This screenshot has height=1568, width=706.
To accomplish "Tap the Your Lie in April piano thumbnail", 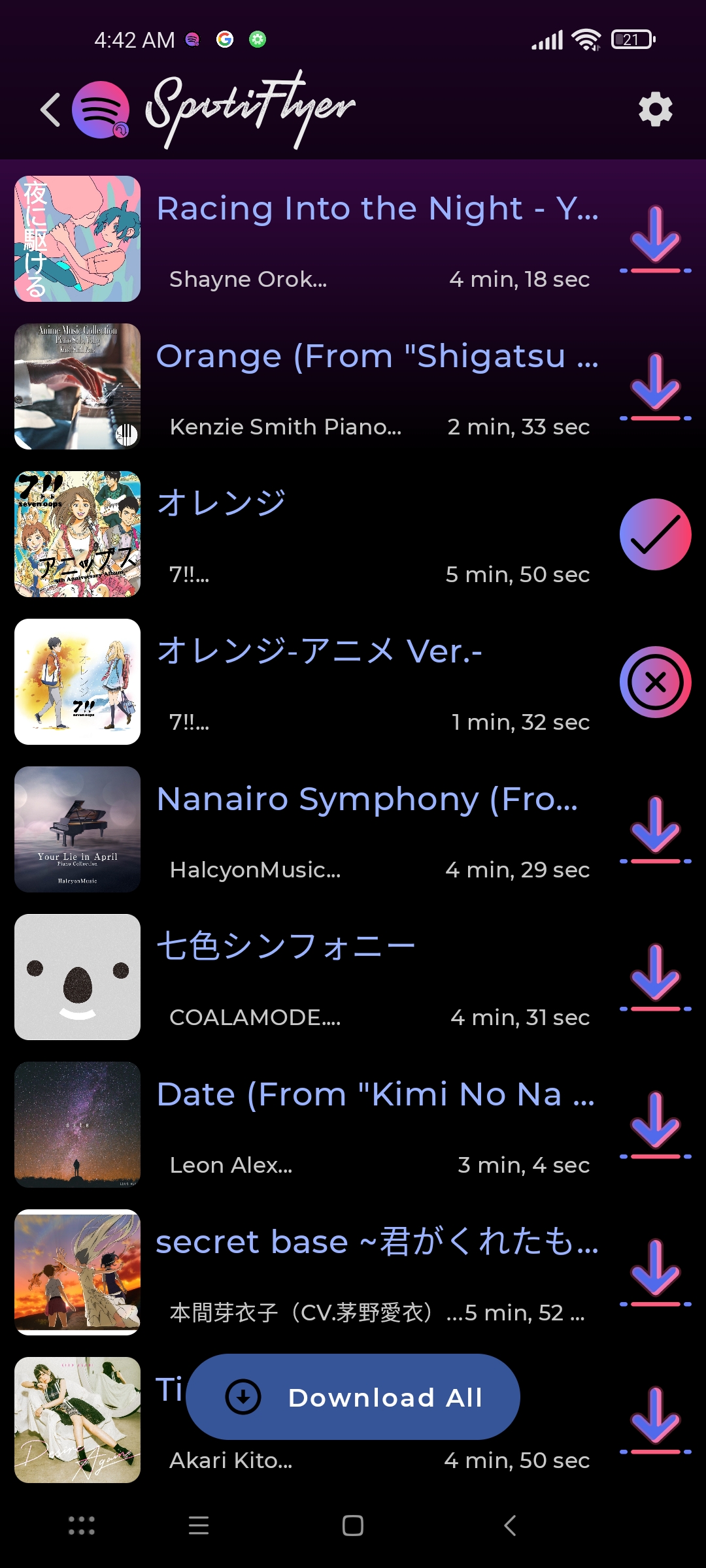I will tap(77, 829).
